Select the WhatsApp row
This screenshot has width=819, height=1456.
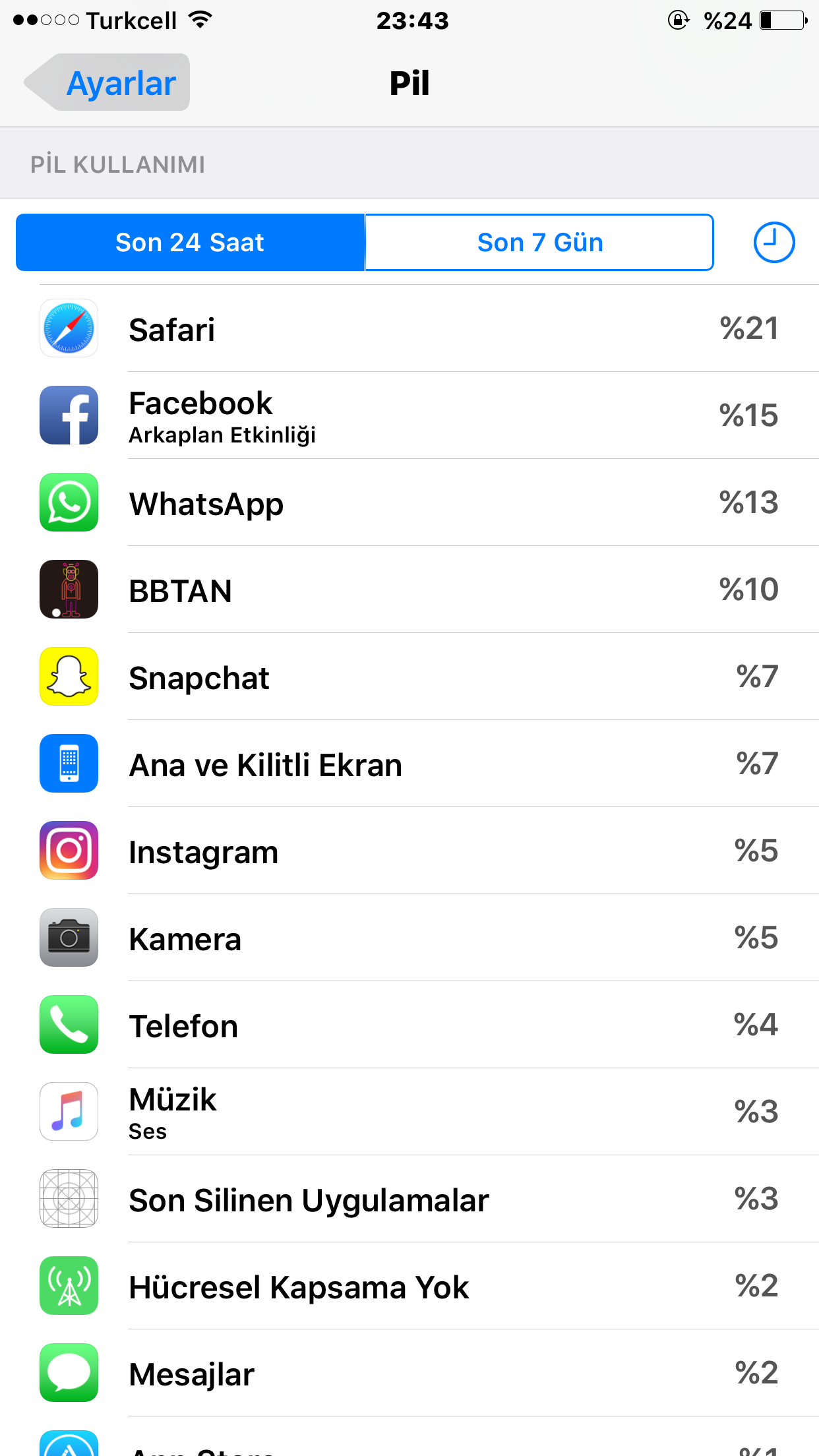point(409,502)
